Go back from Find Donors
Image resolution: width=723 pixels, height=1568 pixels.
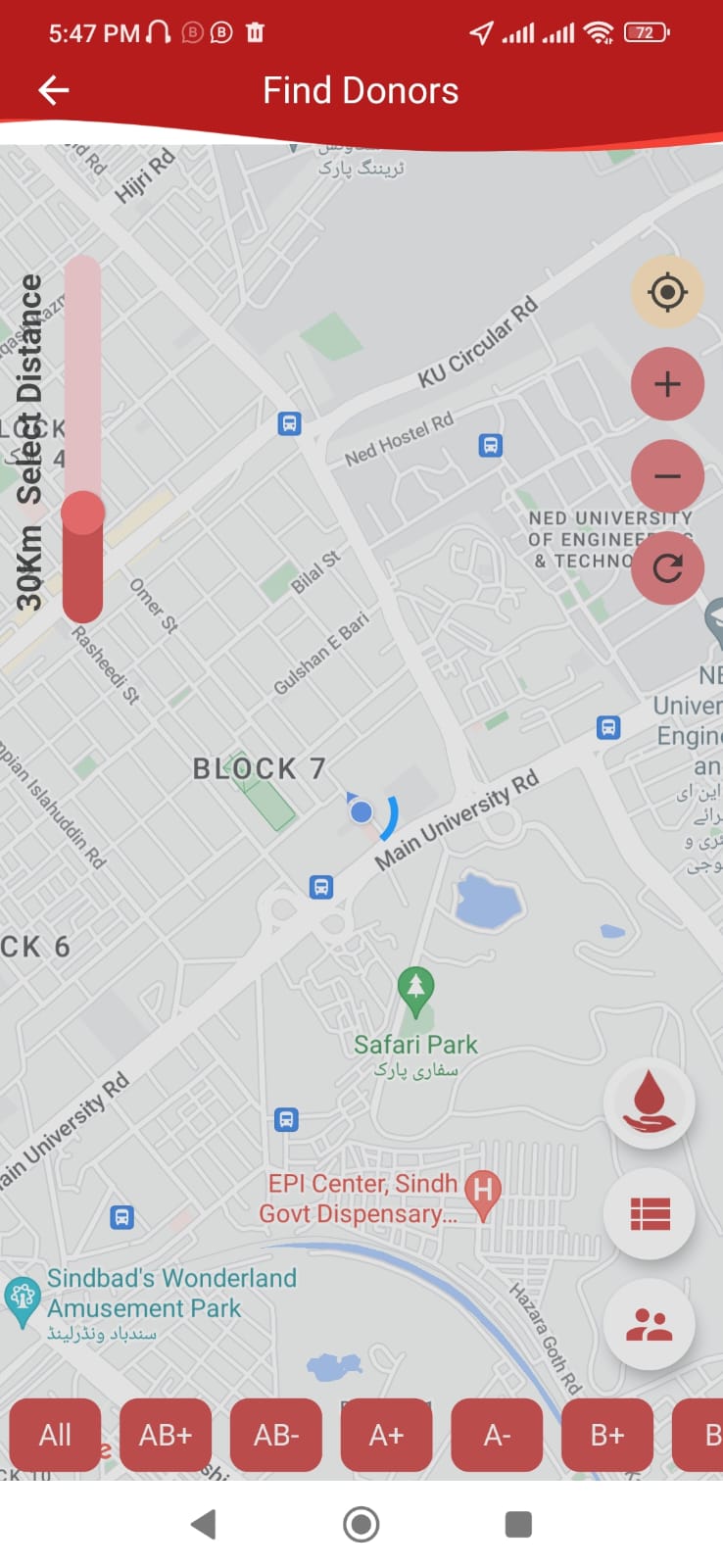pos(54,91)
